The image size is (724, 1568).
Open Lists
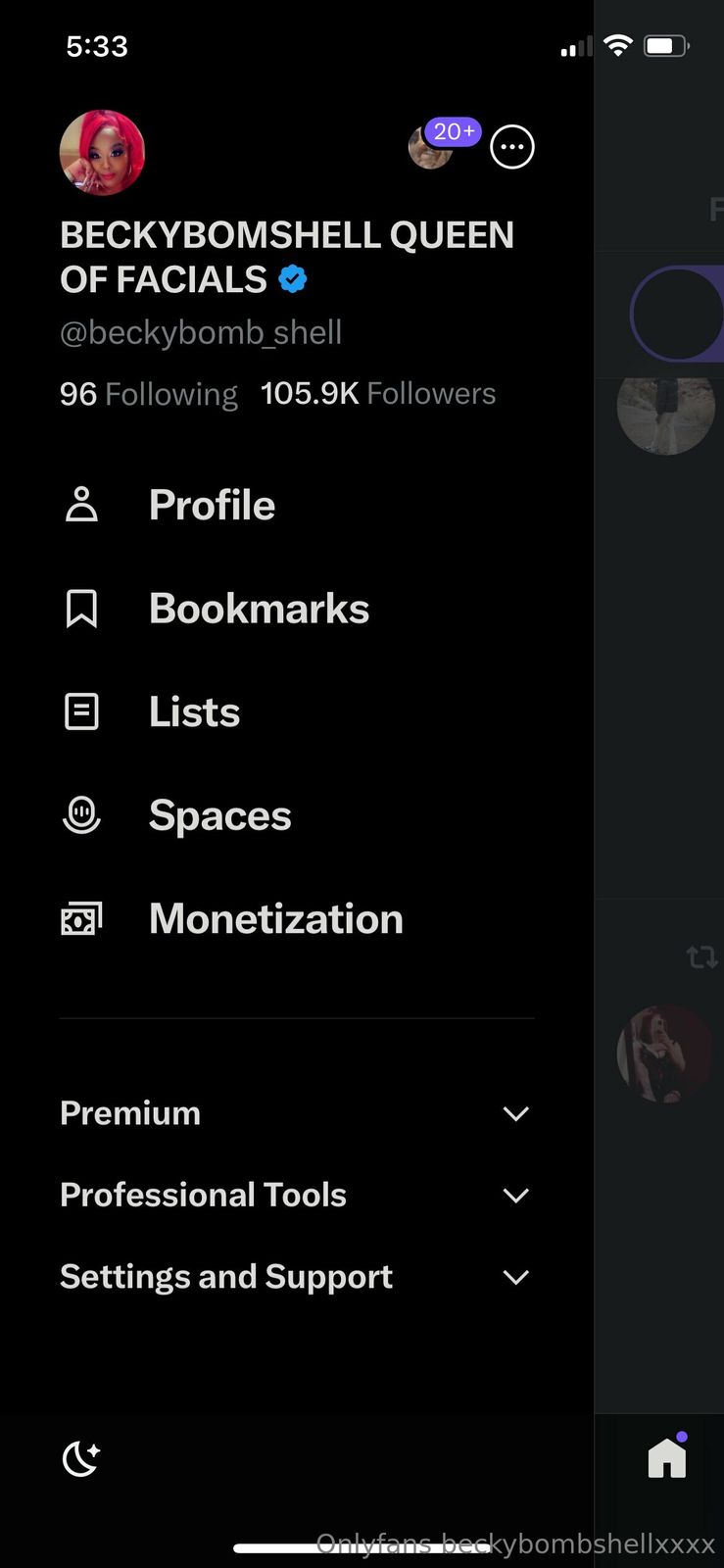tap(194, 712)
